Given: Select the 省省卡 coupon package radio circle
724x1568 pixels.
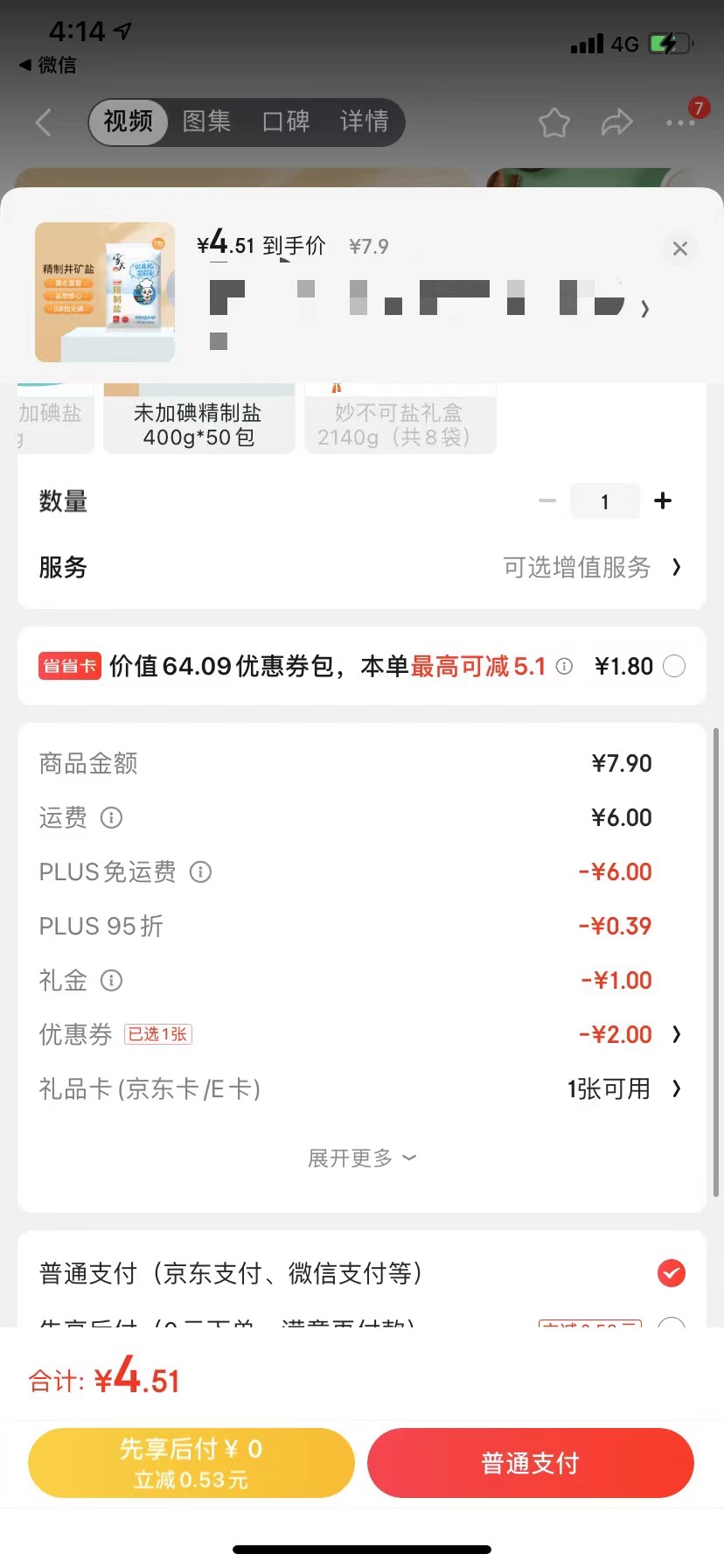Looking at the screenshot, I should [x=673, y=666].
